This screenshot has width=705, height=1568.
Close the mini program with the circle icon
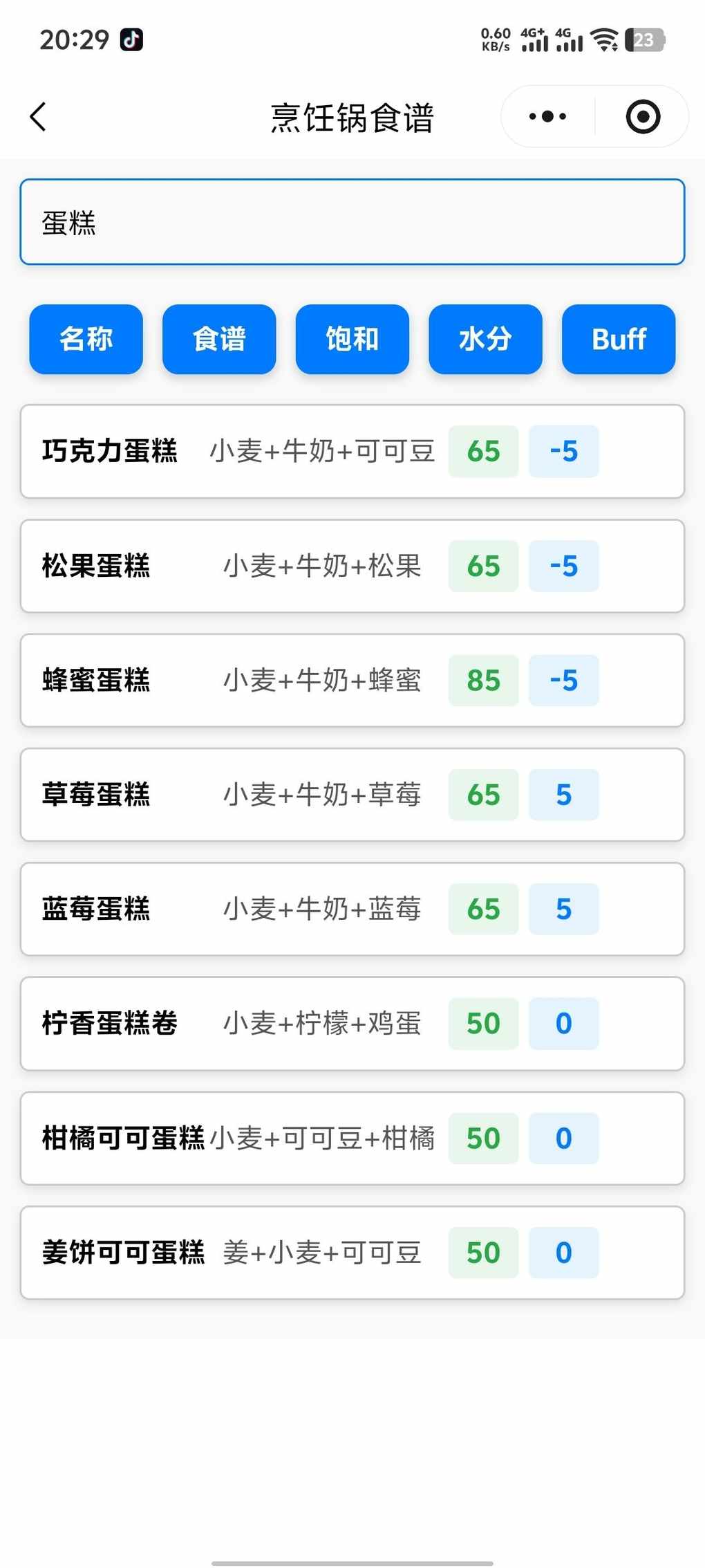[643, 116]
